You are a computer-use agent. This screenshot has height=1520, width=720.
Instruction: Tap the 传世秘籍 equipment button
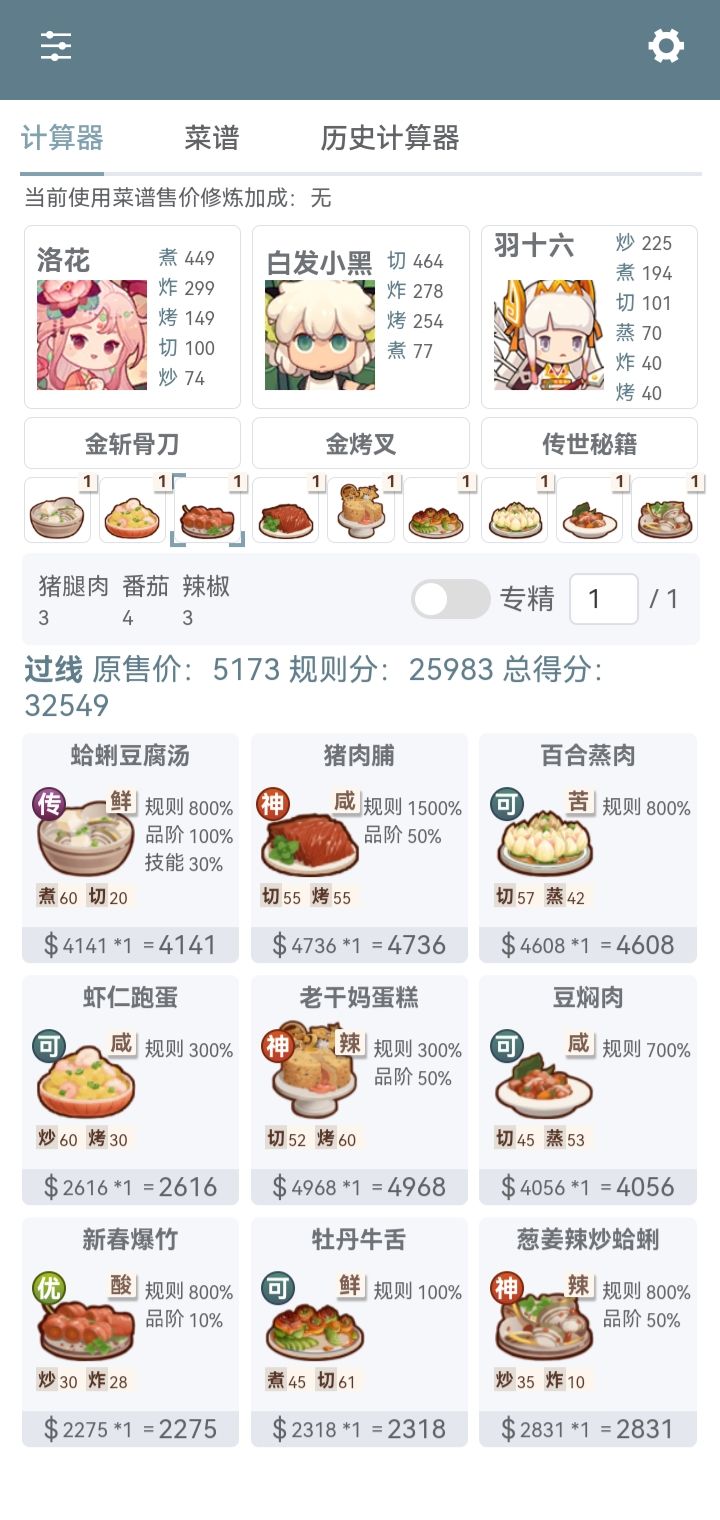[589, 443]
